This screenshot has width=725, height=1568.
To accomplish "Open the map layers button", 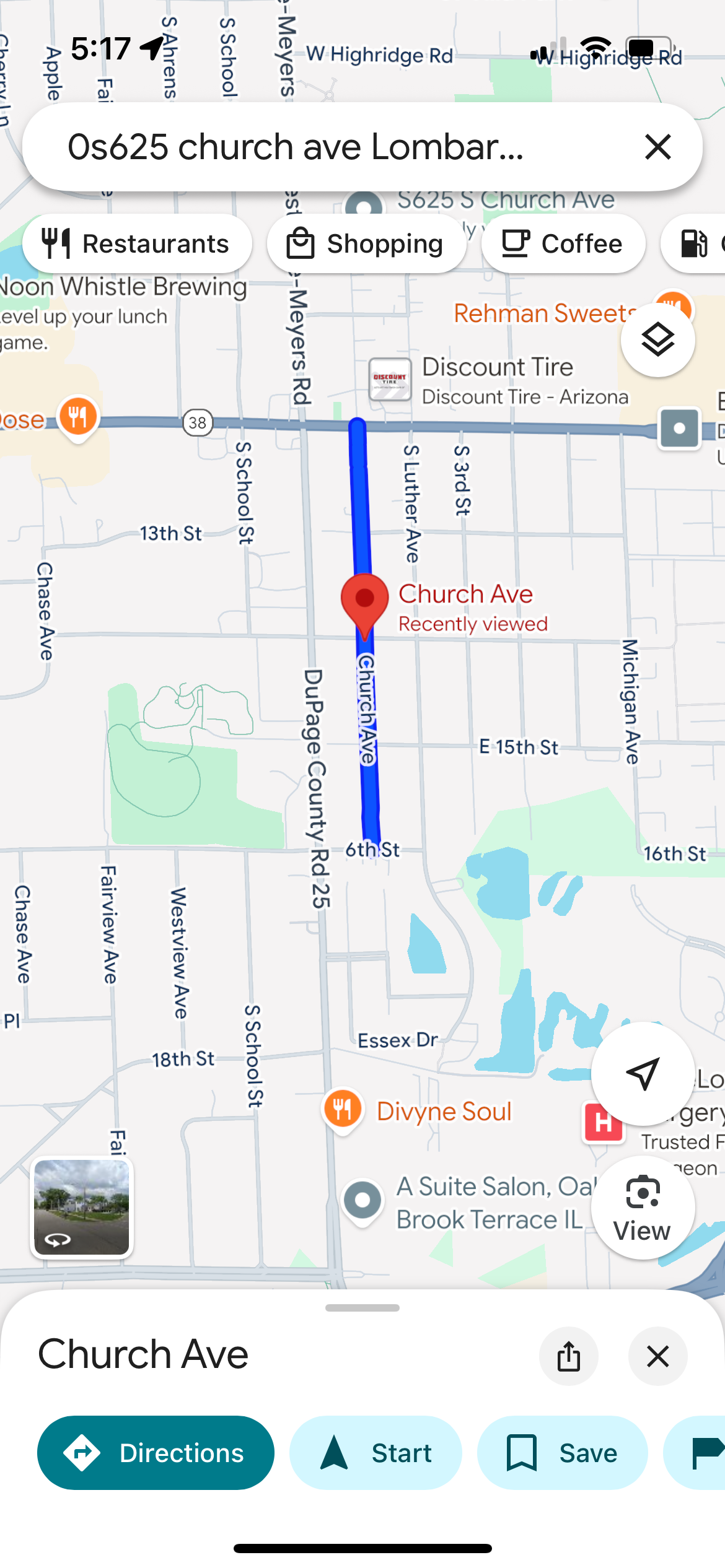I will pos(657,340).
